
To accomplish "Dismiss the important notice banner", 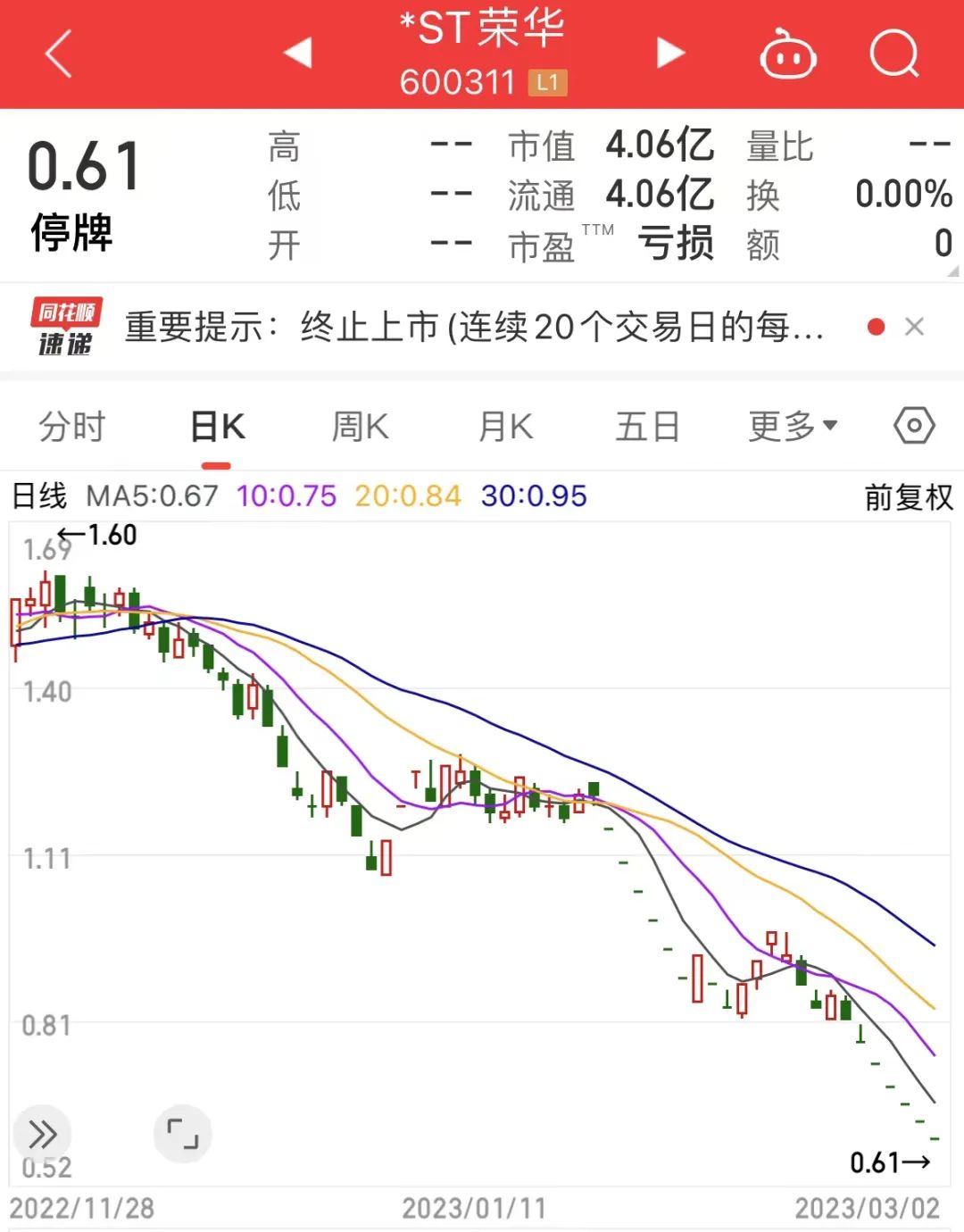I will coord(915,327).
